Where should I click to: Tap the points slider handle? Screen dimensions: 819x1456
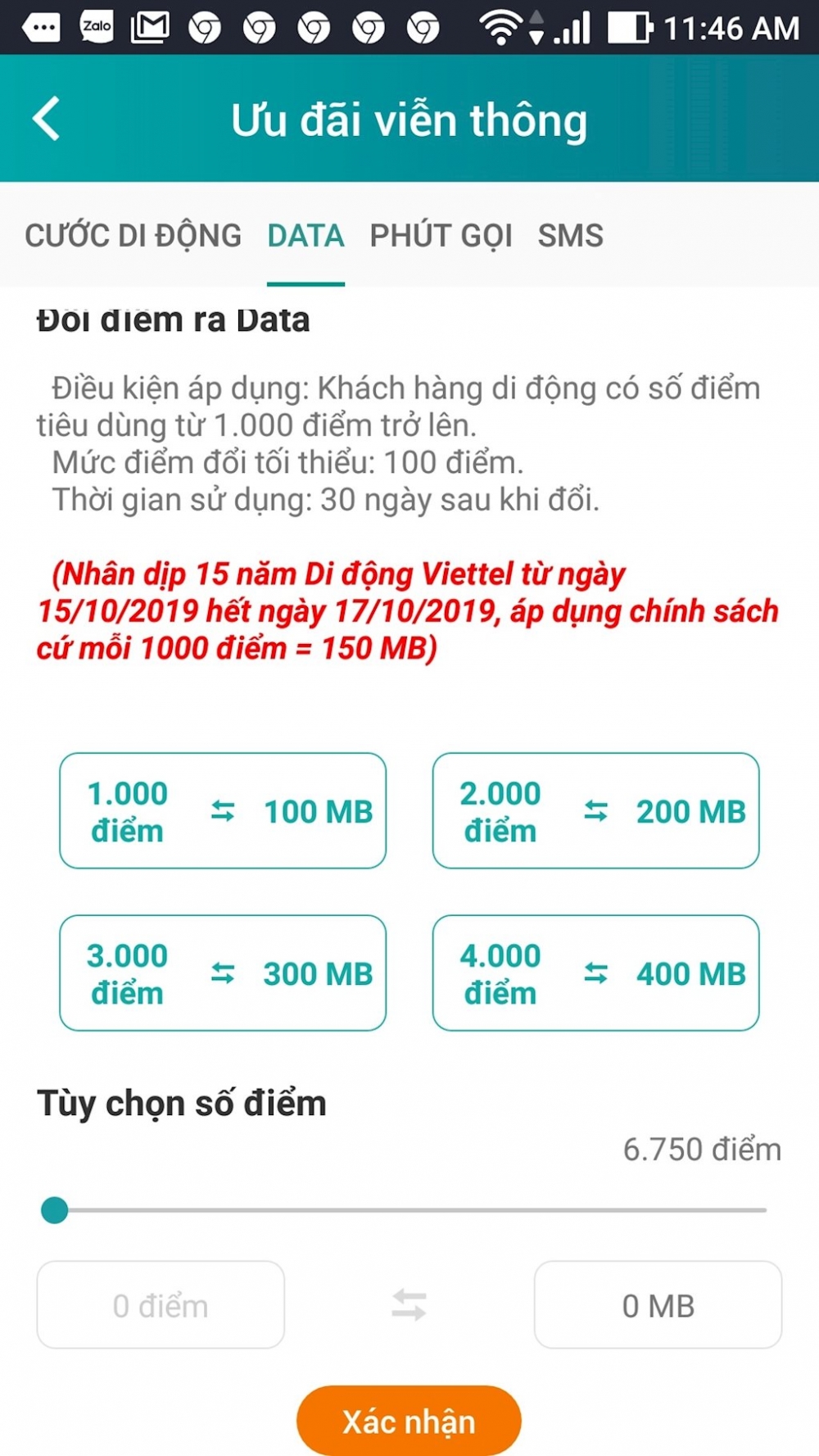coord(55,1209)
